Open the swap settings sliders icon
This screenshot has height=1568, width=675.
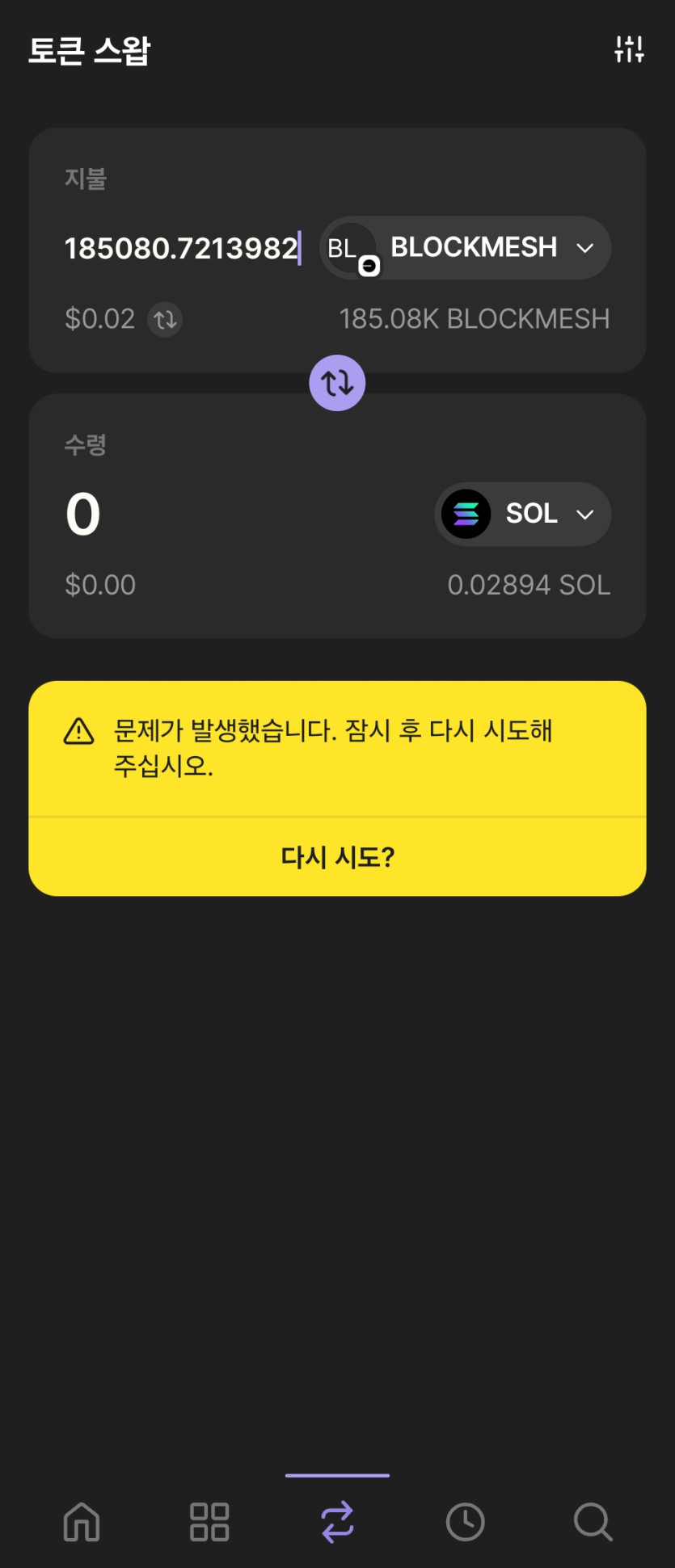[x=628, y=49]
